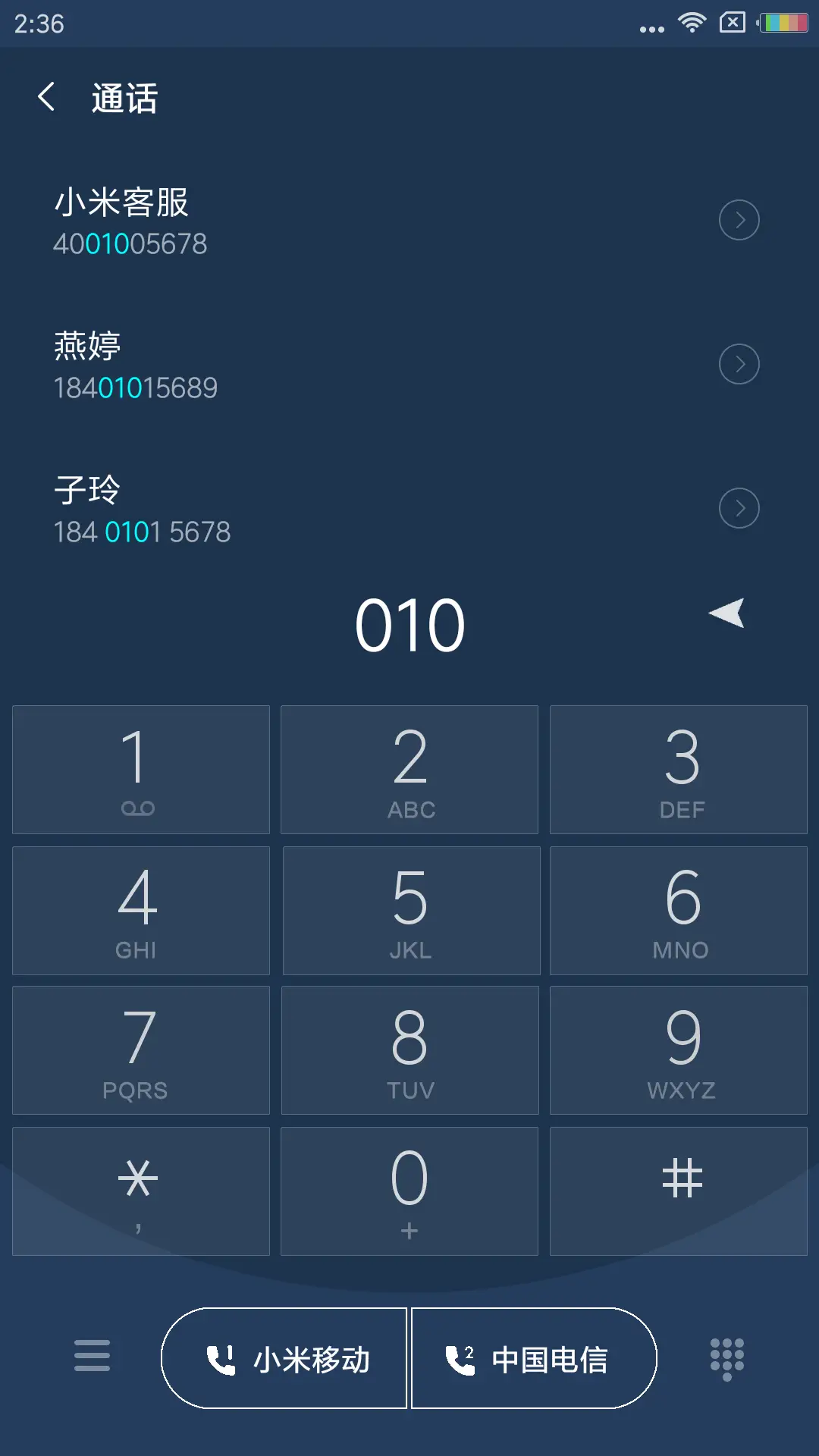Expand details for 小米客服 call entry
This screenshot has width=819, height=1456.
click(739, 220)
